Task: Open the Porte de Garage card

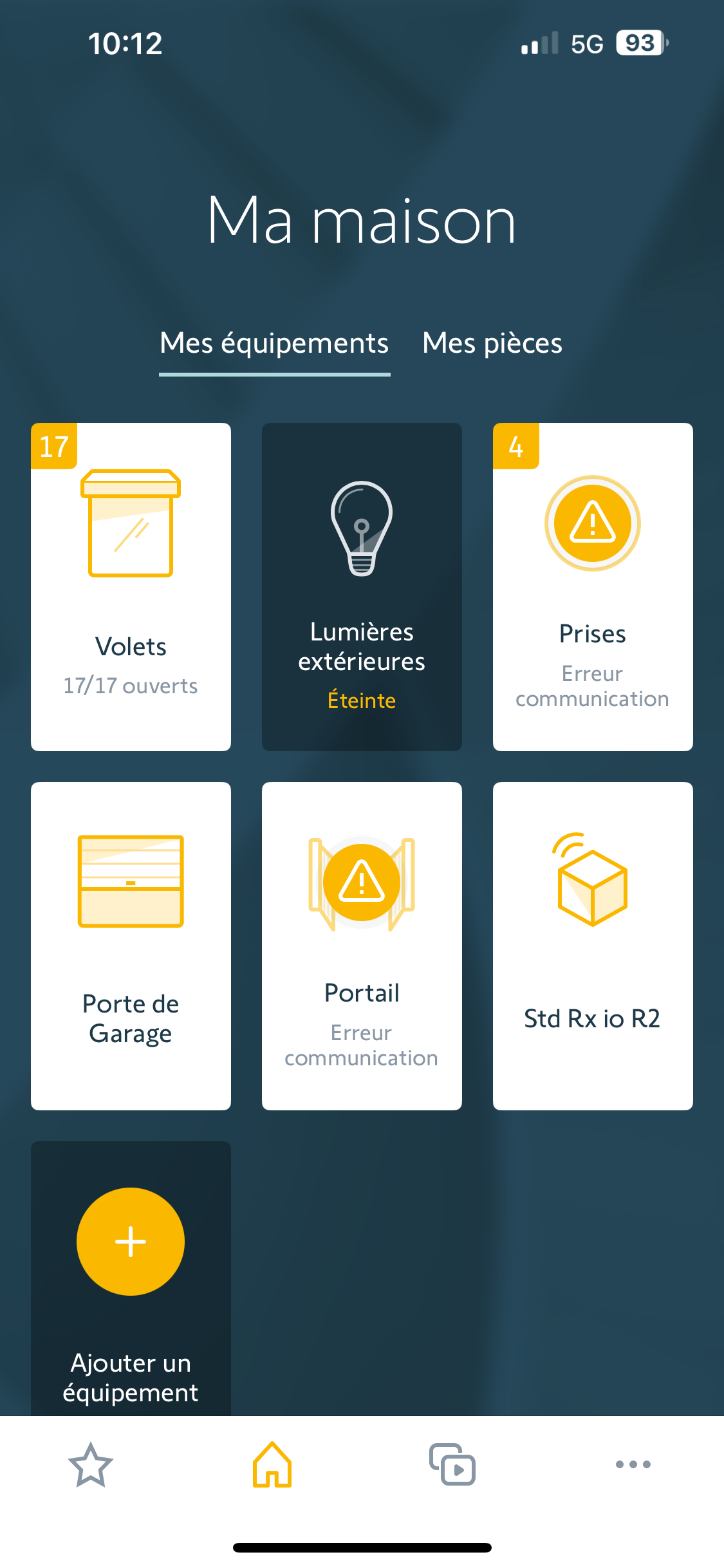Action: [131, 946]
